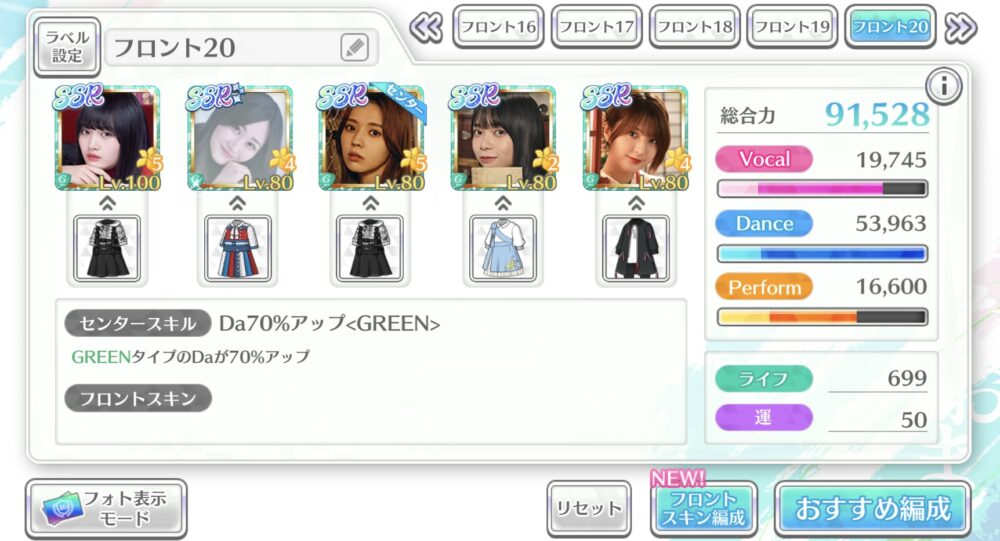The height and width of the screenshot is (541, 1000).
Task: Switch to the フロント17 tab
Action: (x=596, y=28)
